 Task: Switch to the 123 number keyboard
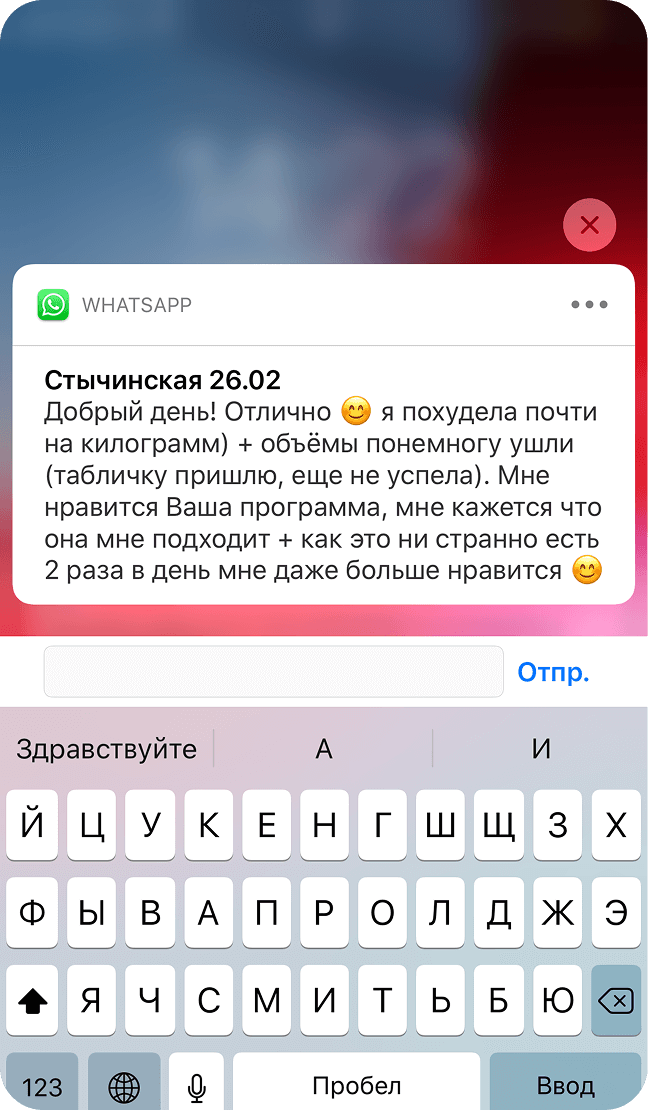tap(42, 1085)
